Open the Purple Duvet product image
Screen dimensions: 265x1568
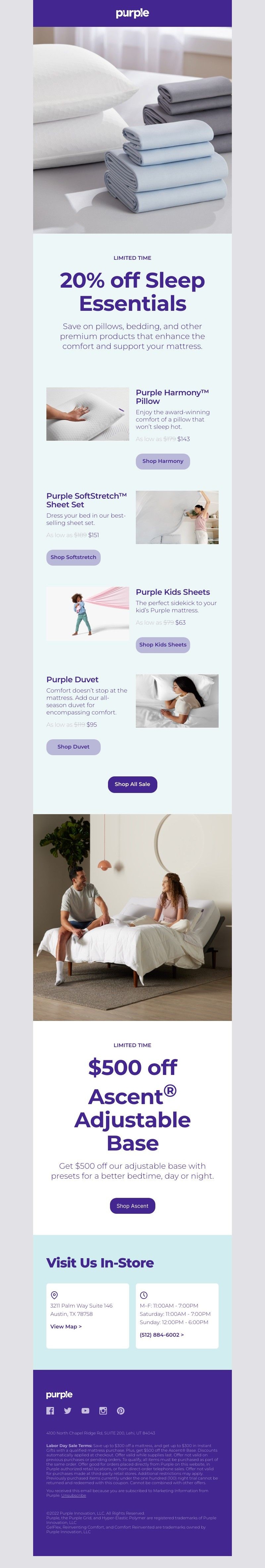tap(177, 700)
